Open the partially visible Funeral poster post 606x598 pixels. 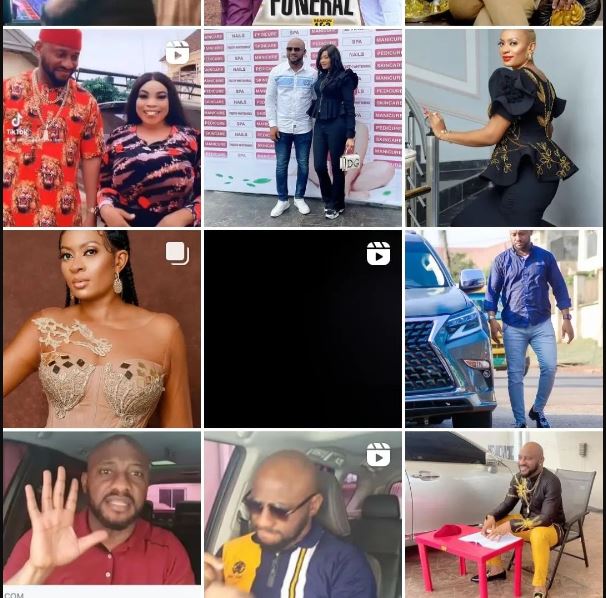click(x=302, y=12)
